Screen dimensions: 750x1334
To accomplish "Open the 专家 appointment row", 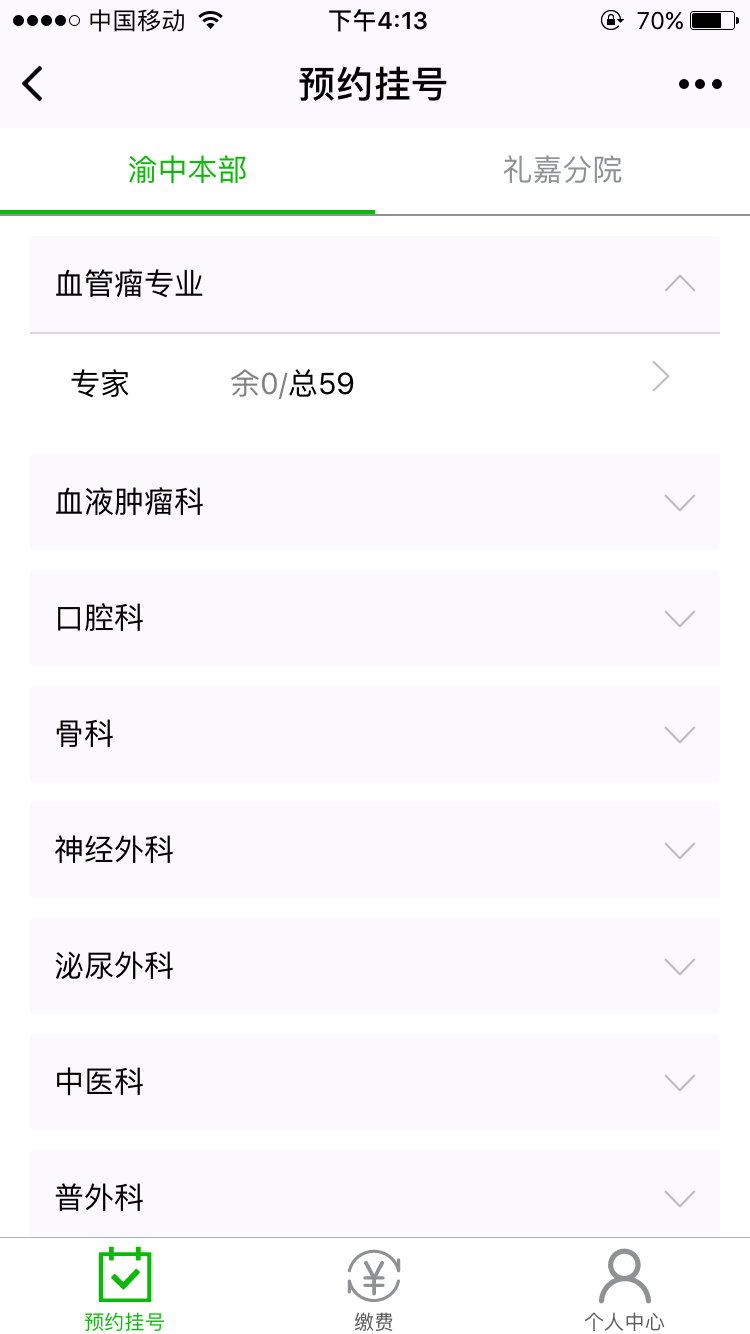I will pos(375,383).
